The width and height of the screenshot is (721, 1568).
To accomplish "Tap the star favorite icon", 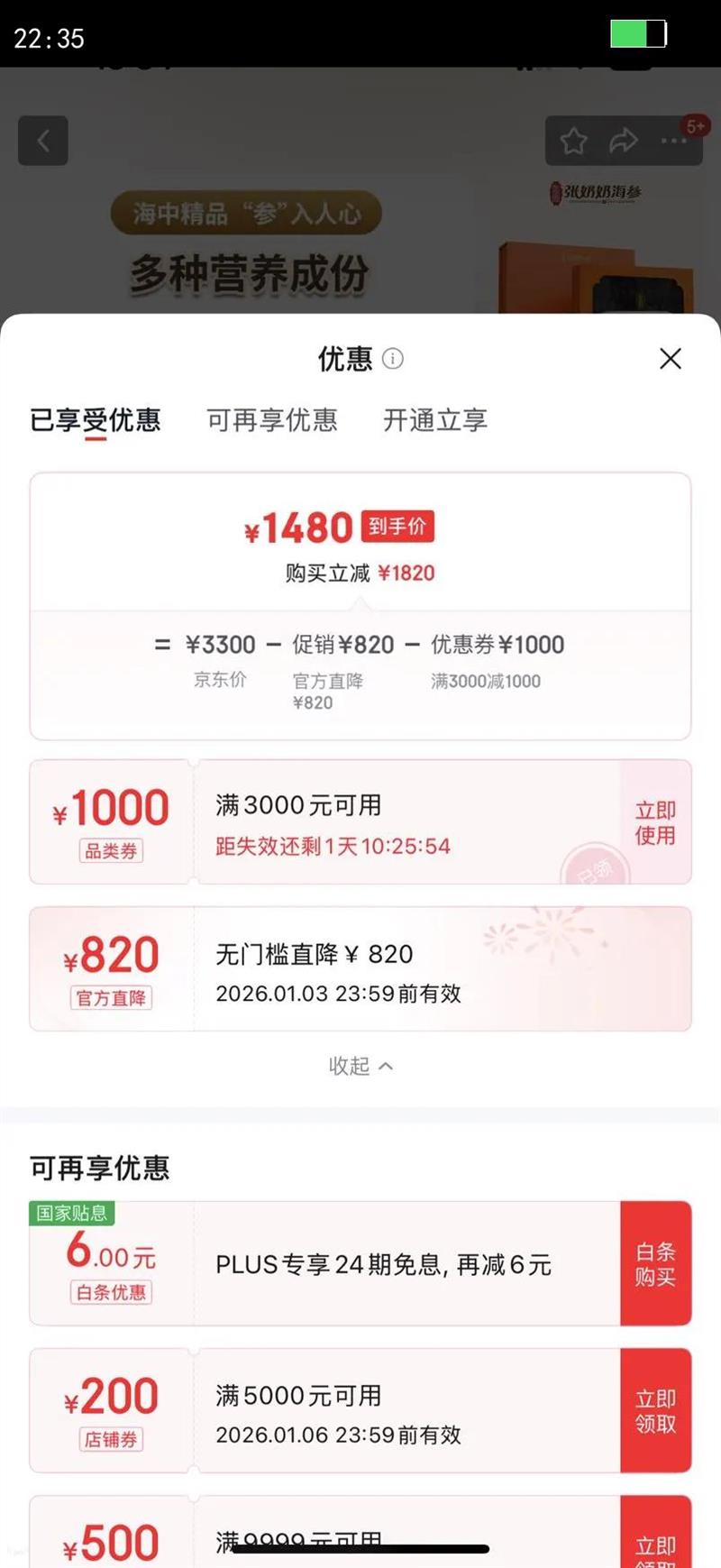I will pyautogui.click(x=573, y=141).
